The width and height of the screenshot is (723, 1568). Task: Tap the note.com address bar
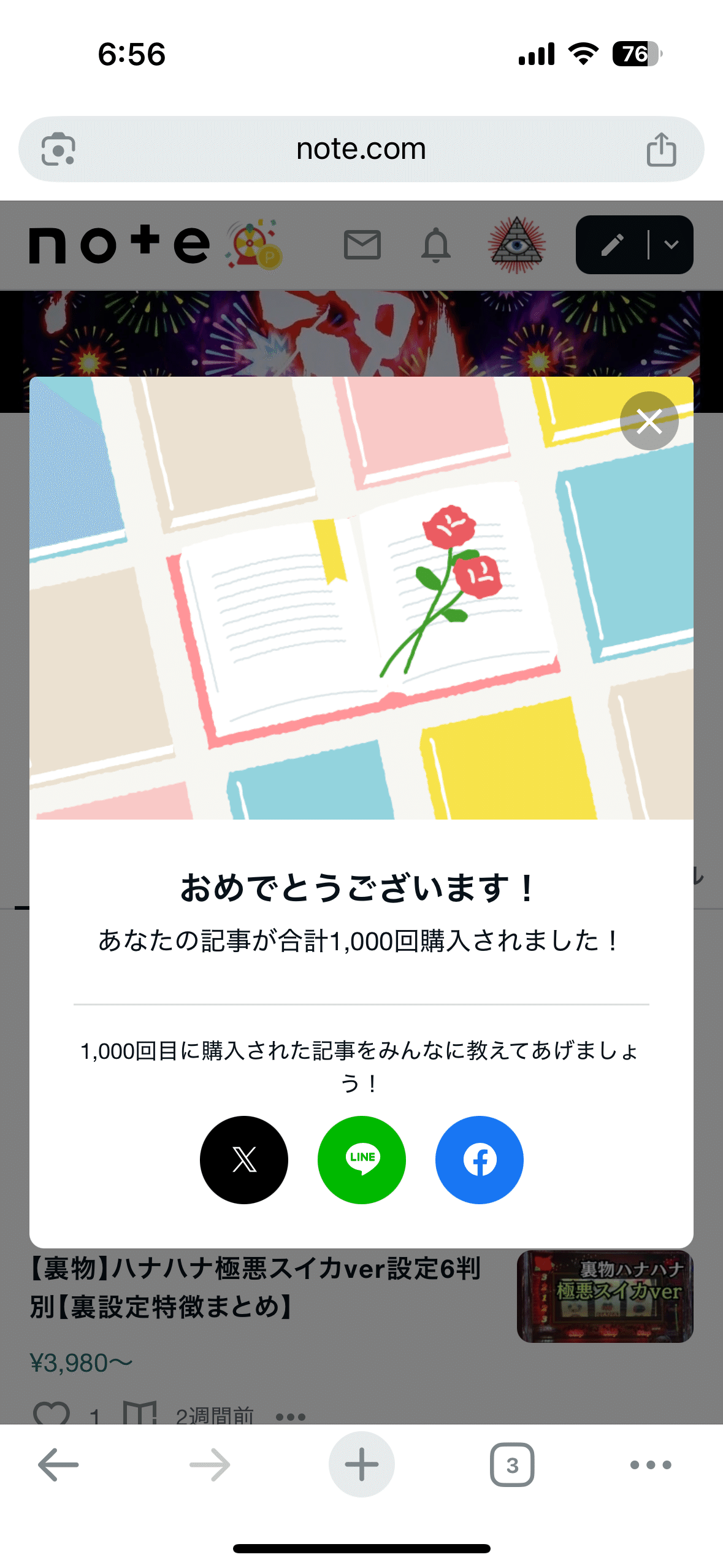361,148
